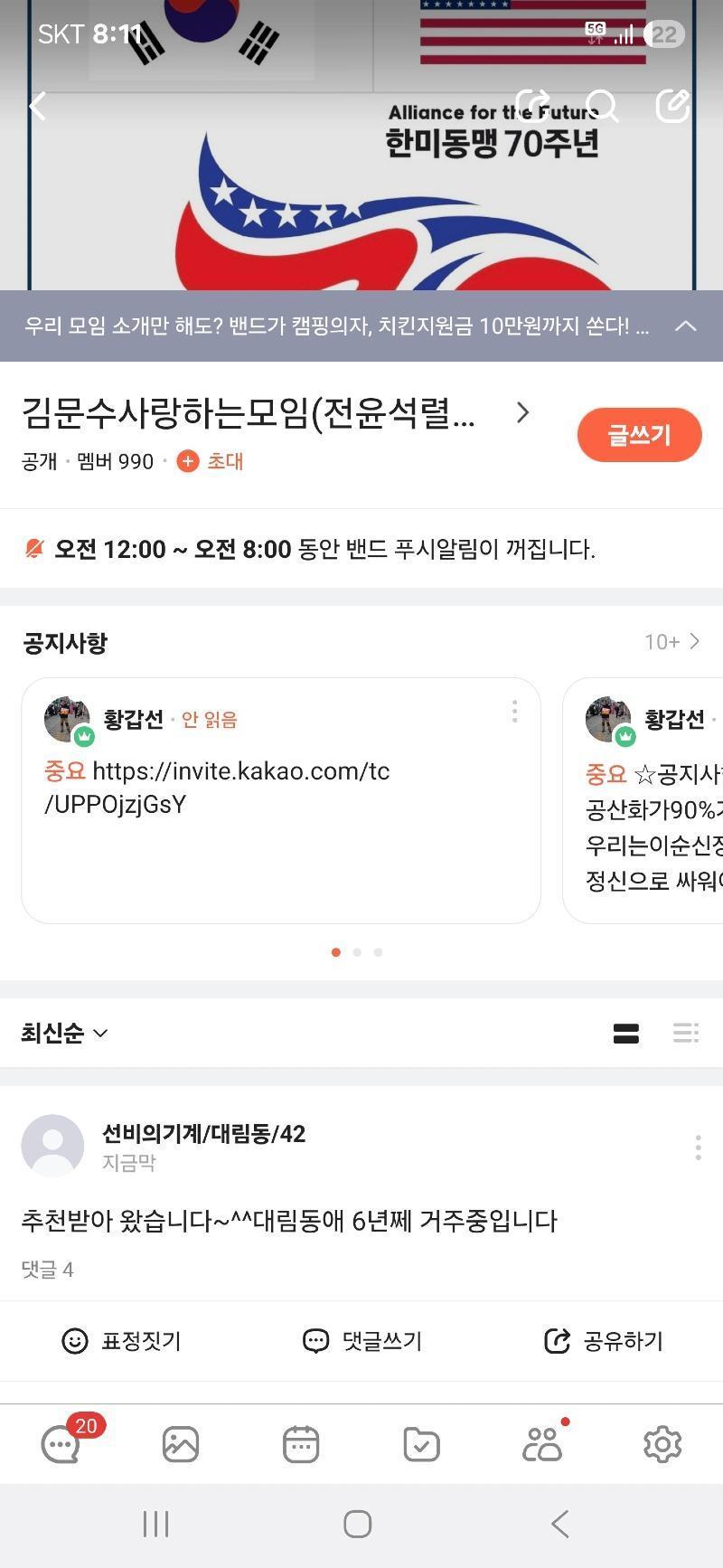This screenshot has height=1568, width=723.
Task: Open options menu on 선비의기계 post
Action: 698,1147
